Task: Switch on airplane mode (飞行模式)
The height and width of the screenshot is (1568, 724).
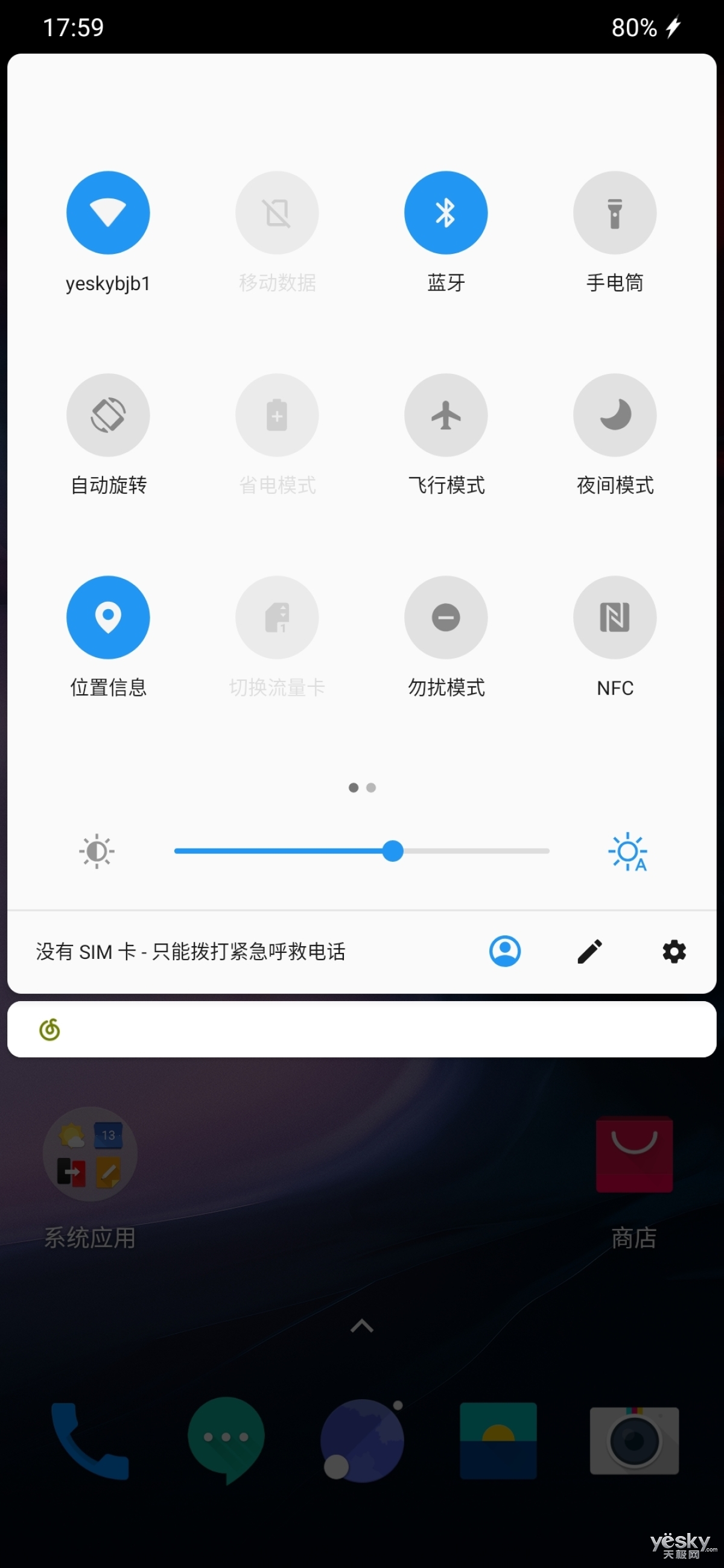Action: (446, 415)
